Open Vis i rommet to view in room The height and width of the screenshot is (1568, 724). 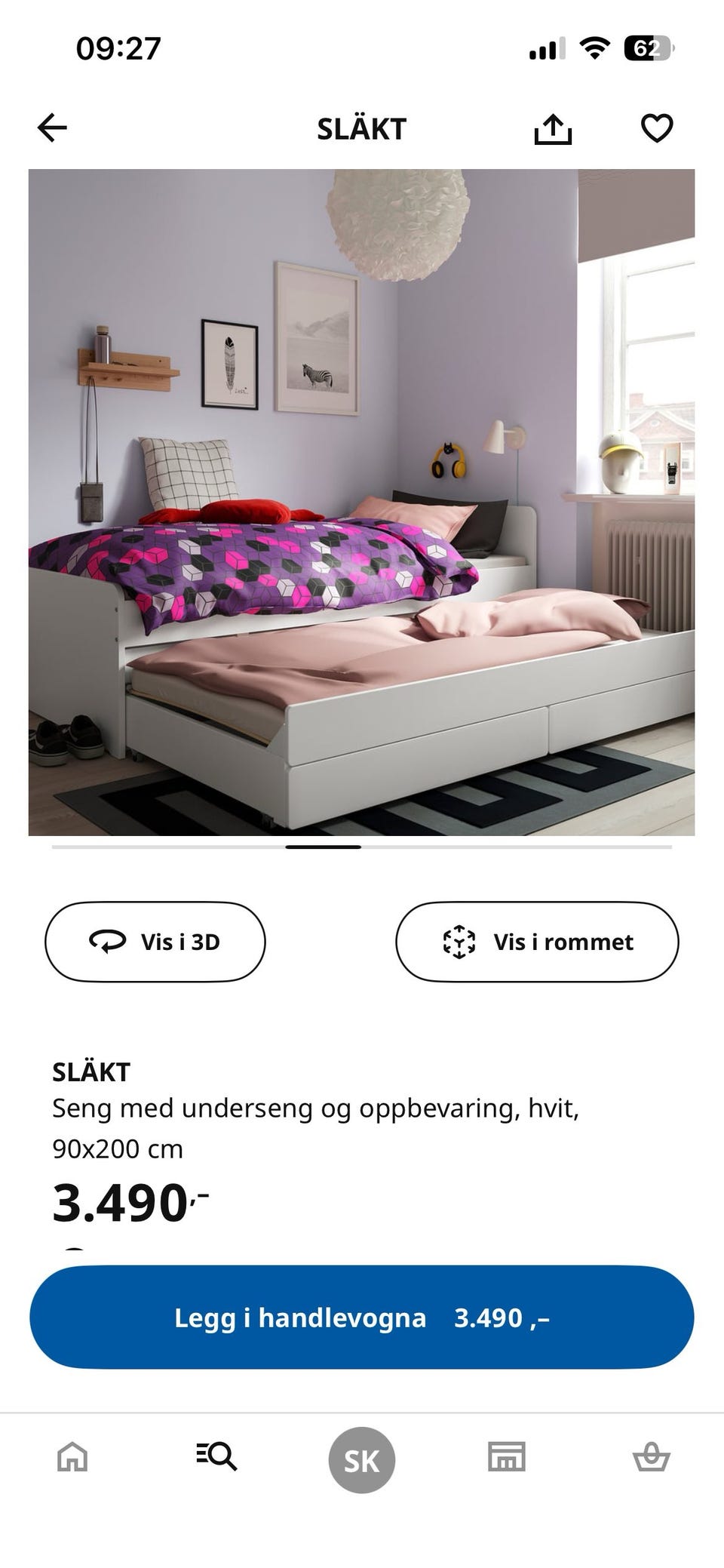(537, 941)
